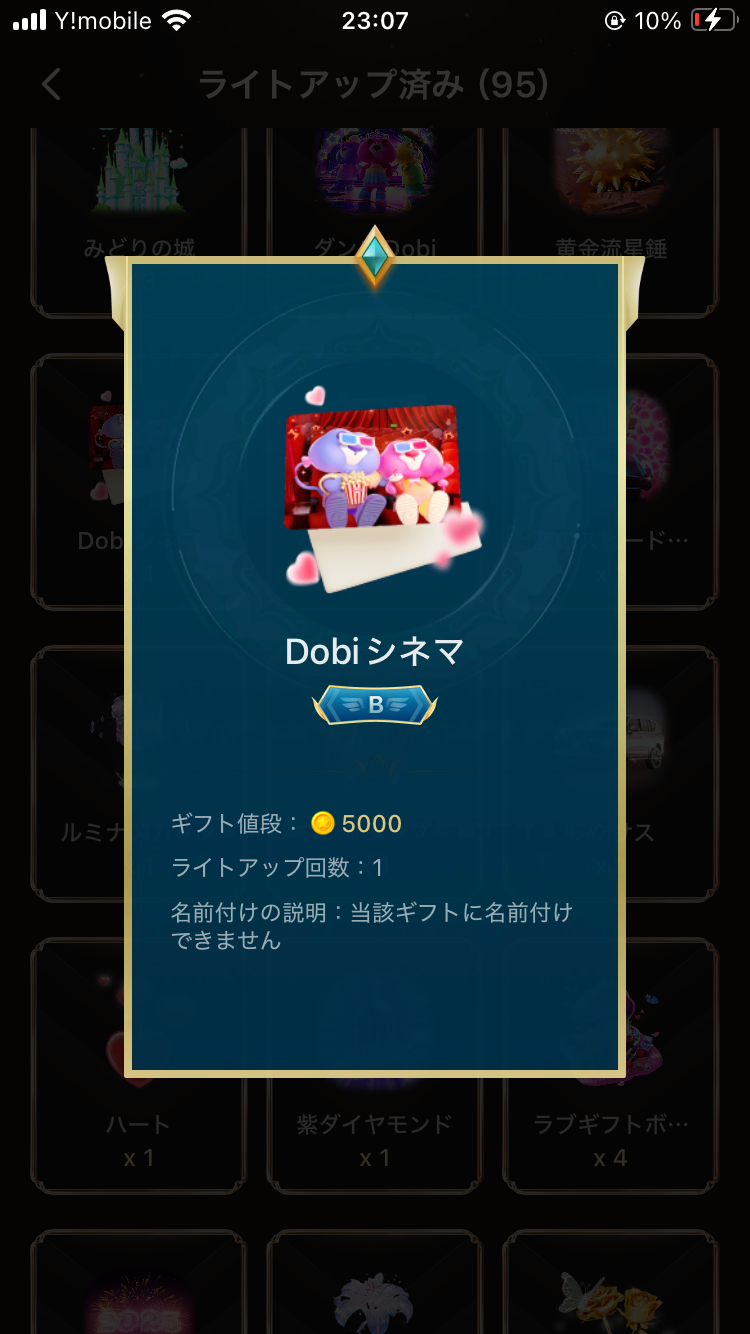Select the 紫ダイヤモンド gift tile

click(375, 1065)
